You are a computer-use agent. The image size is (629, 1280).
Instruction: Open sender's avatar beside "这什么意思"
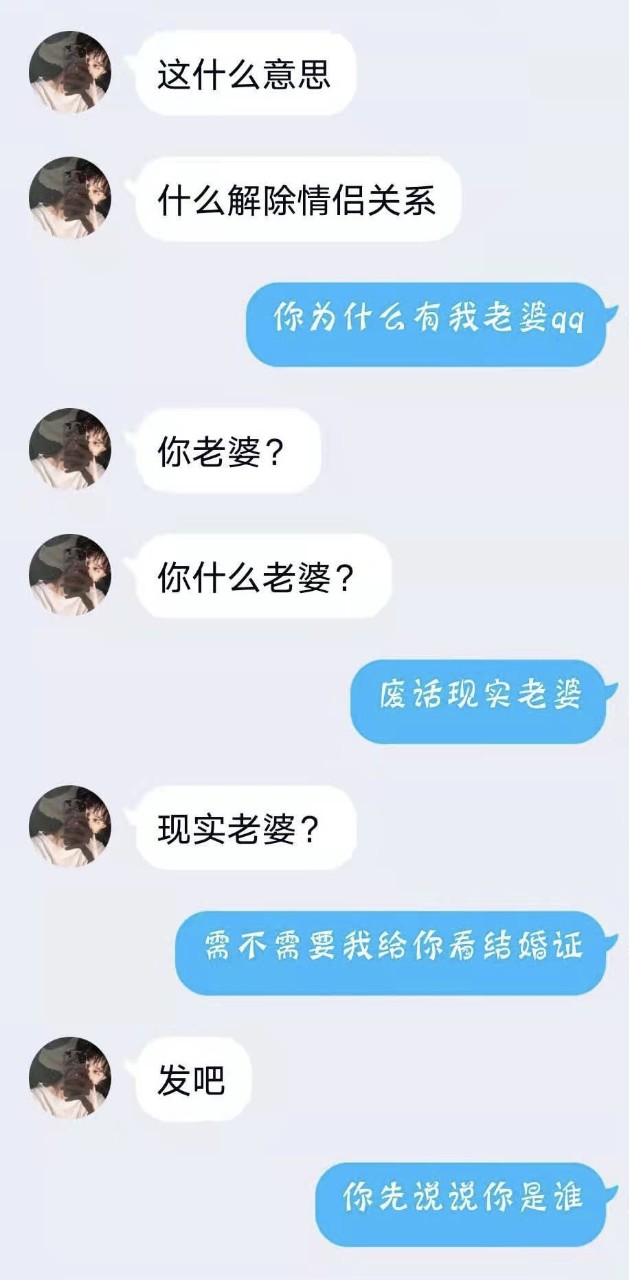(70, 72)
